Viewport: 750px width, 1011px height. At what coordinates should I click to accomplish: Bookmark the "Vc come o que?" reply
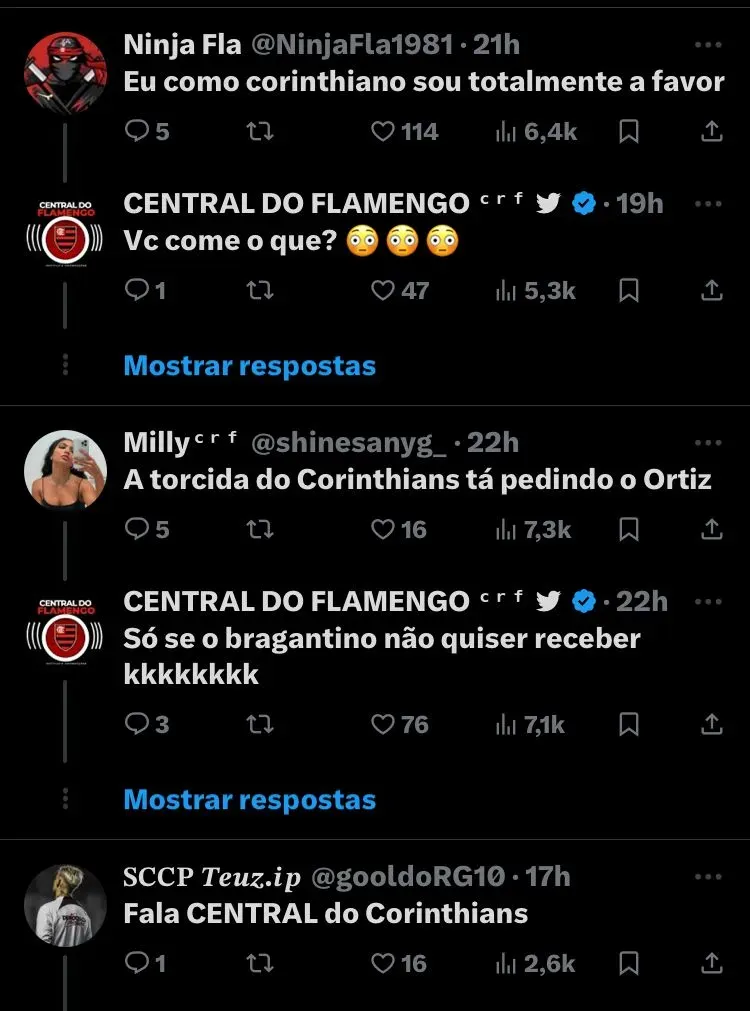pyautogui.click(x=629, y=290)
